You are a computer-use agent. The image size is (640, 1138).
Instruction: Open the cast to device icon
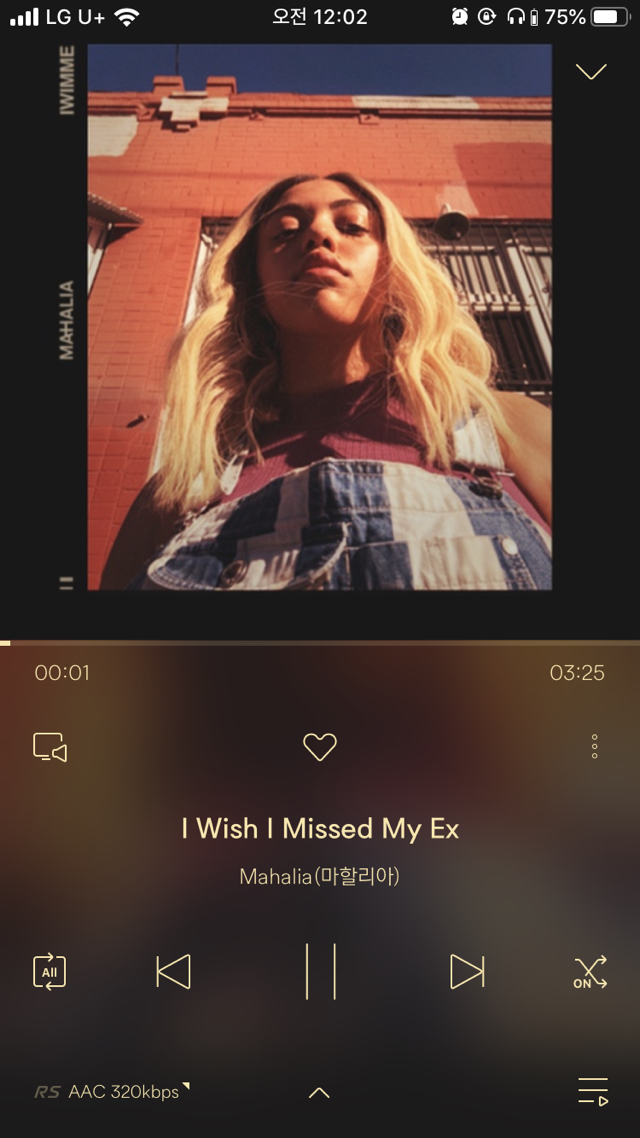[x=50, y=747]
